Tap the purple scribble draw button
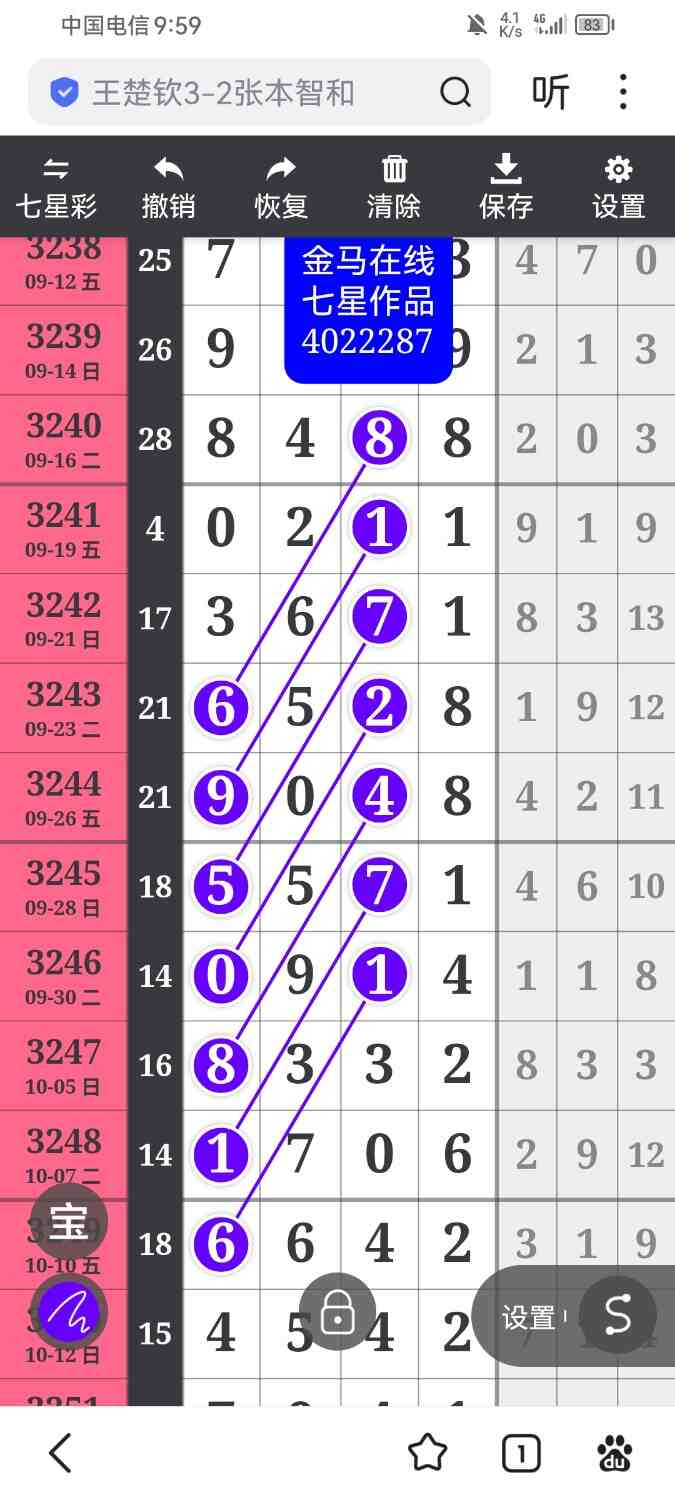 (x=69, y=1312)
